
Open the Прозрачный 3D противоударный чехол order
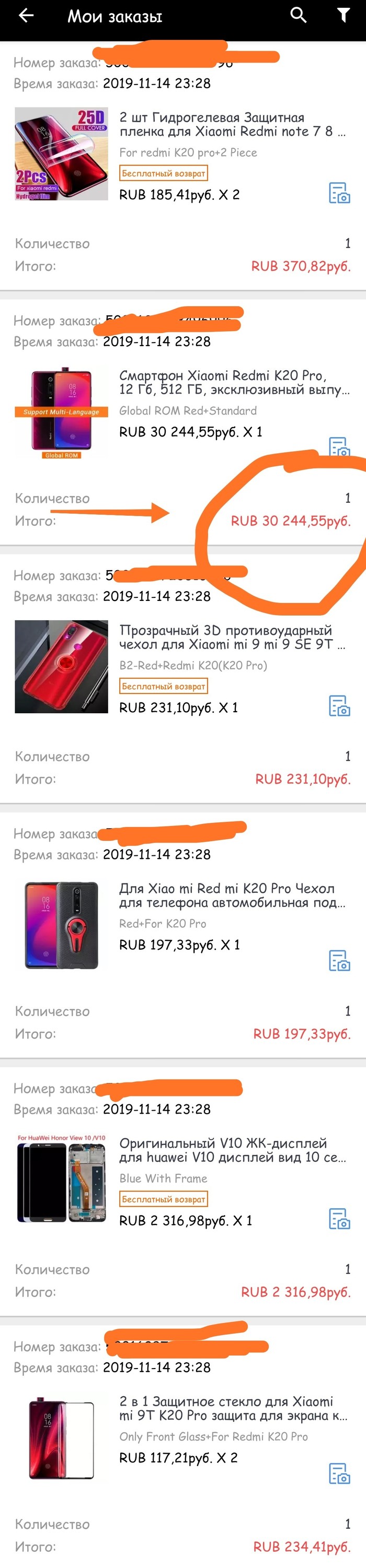[x=232, y=638]
